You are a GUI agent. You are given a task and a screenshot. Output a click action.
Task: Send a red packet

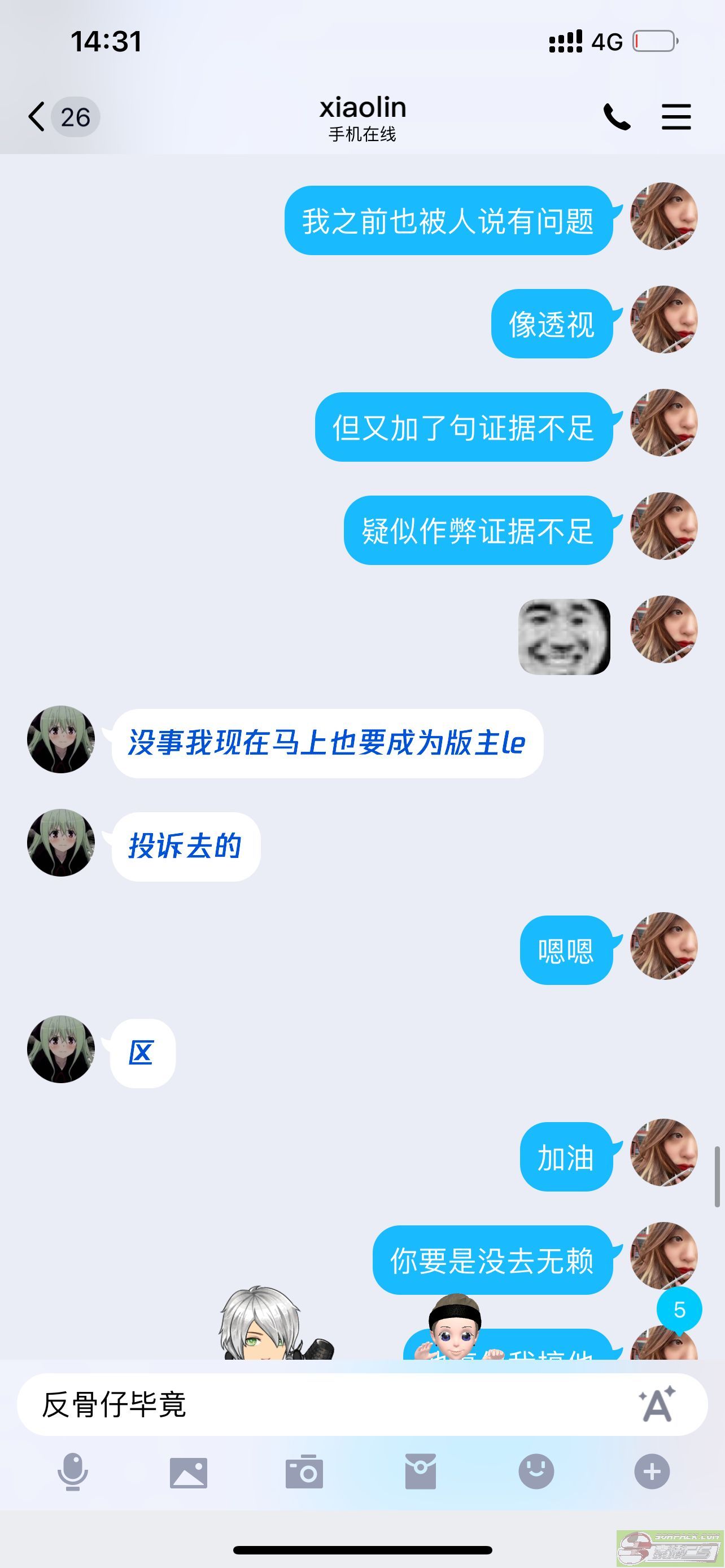[x=420, y=1471]
